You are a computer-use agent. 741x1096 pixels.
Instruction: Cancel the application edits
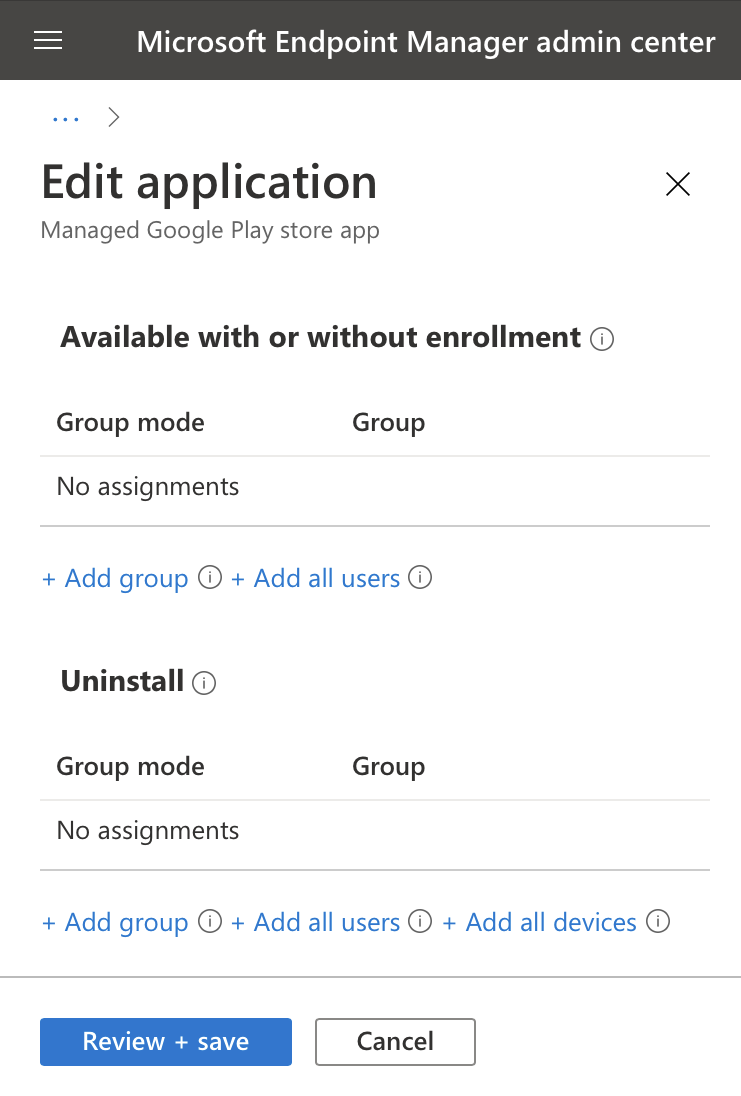pyautogui.click(x=394, y=1041)
